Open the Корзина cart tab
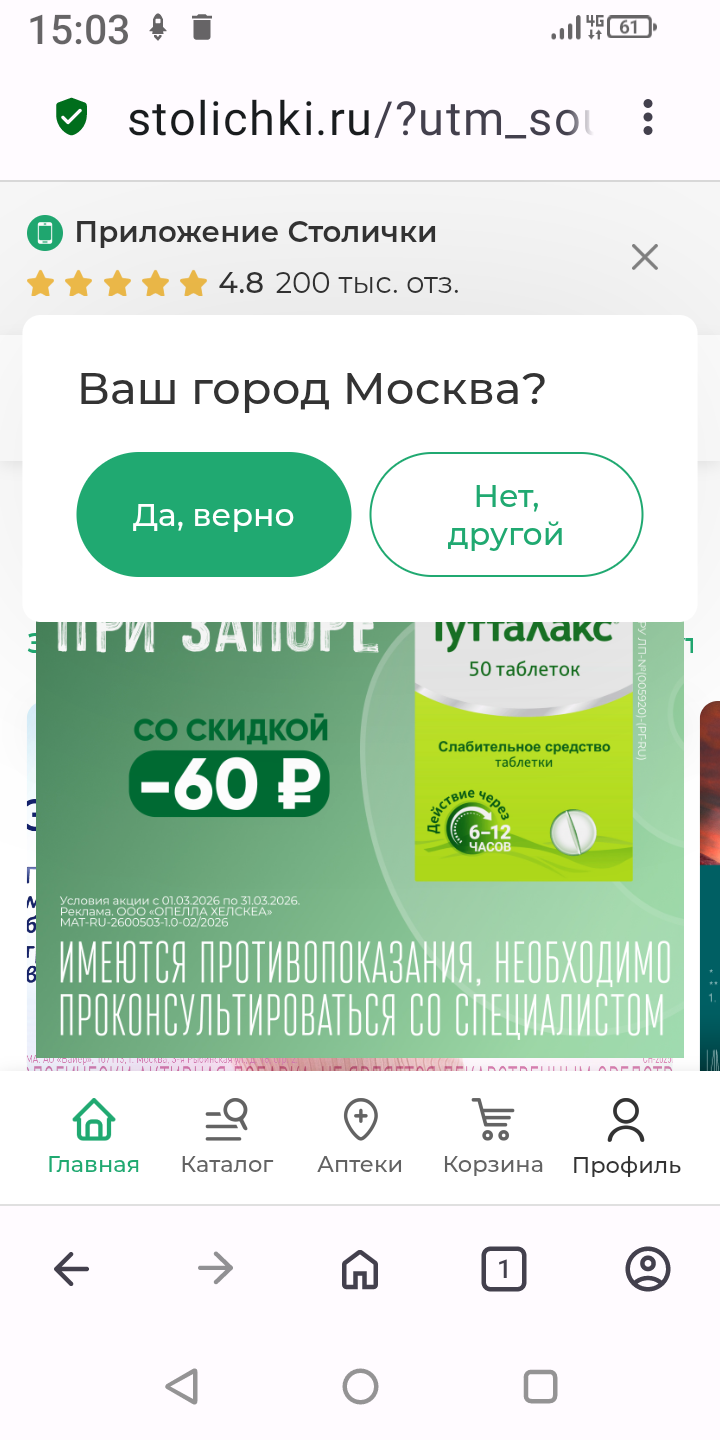The width and height of the screenshot is (720, 1440). point(493,1136)
